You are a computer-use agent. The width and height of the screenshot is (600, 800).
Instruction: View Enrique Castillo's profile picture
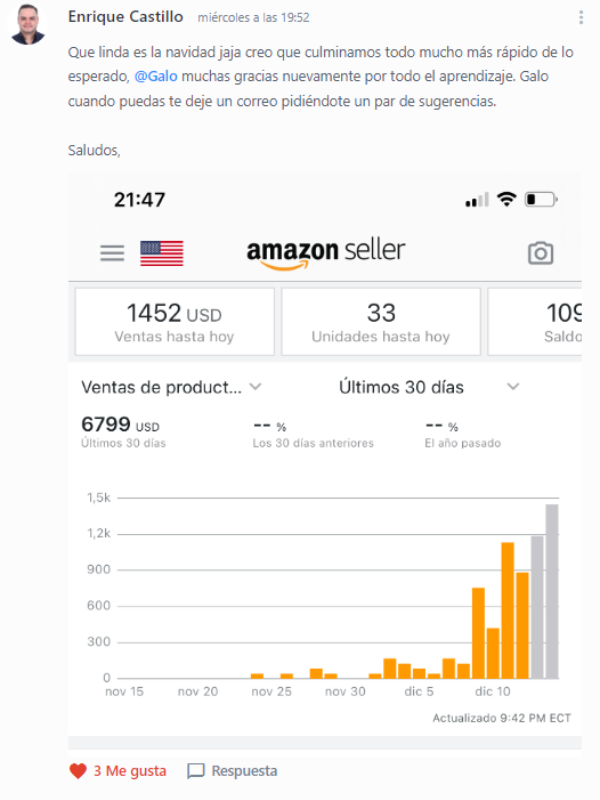click(x=28, y=25)
